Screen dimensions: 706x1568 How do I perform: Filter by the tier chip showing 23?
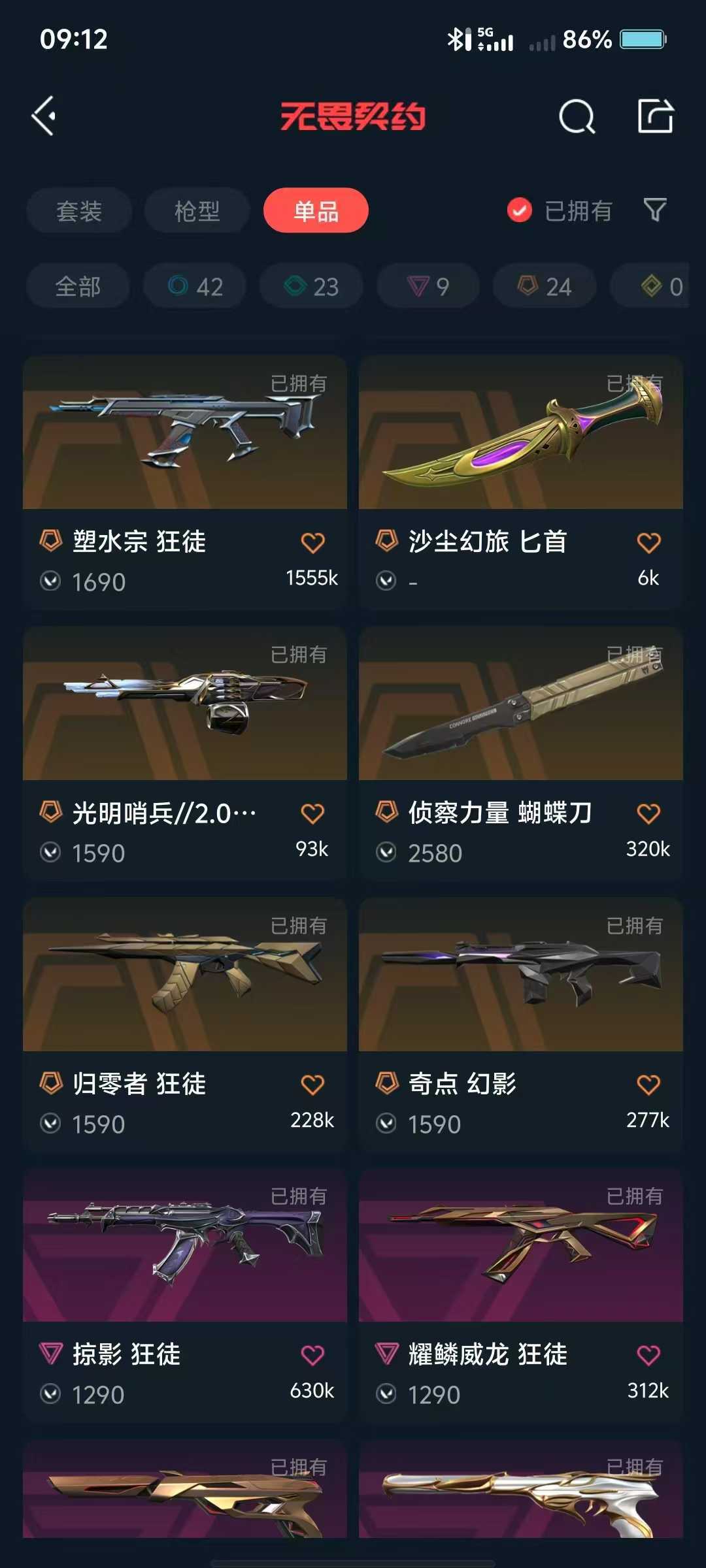pyautogui.click(x=311, y=286)
